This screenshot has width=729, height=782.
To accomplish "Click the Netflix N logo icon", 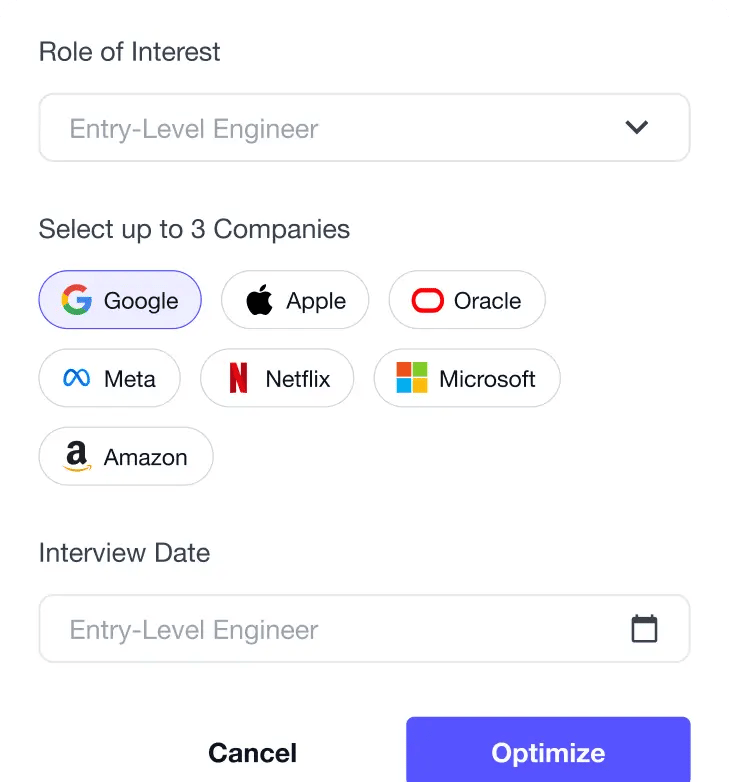I will point(239,378).
